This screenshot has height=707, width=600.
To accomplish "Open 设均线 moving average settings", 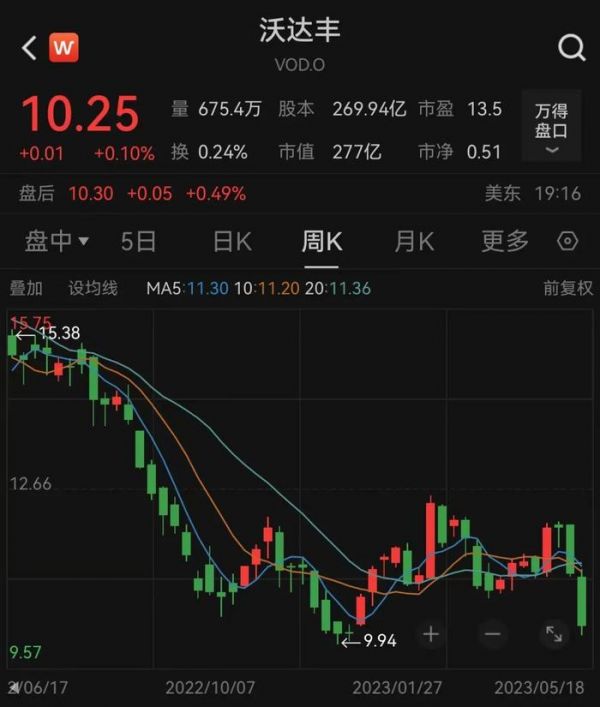I will point(93,288).
